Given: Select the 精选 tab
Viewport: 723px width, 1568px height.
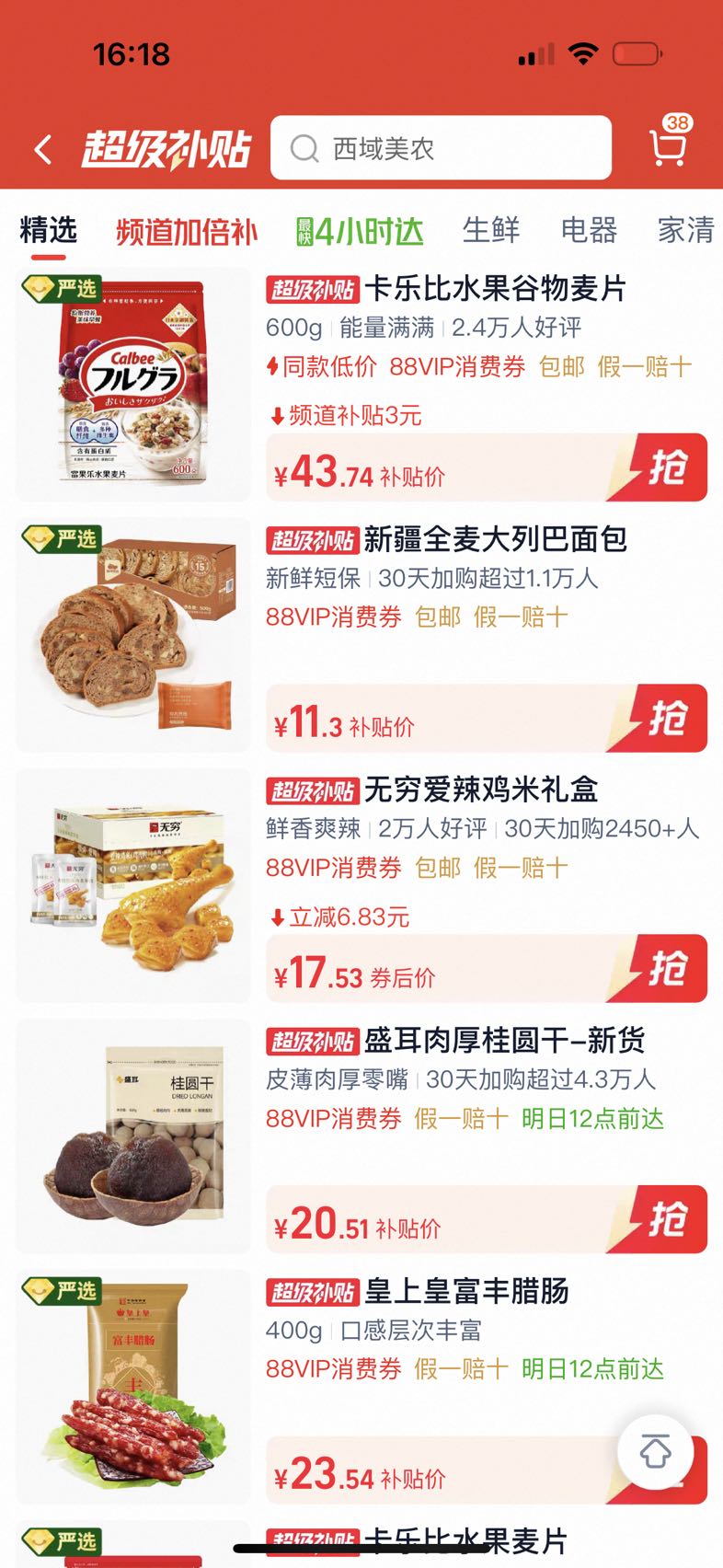Looking at the screenshot, I should pyautogui.click(x=49, y=230).
